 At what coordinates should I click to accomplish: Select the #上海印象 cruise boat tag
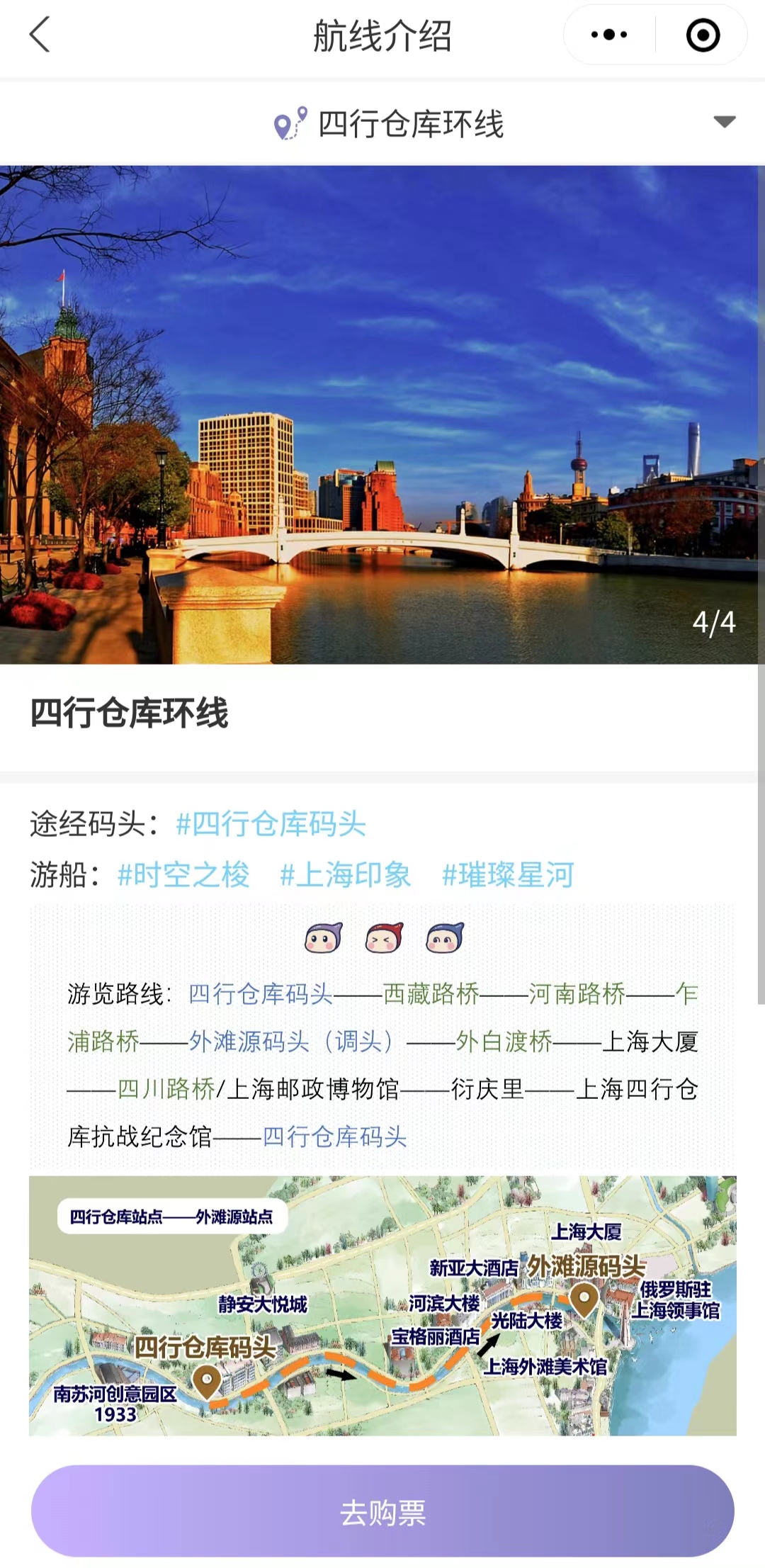point(346,875)
